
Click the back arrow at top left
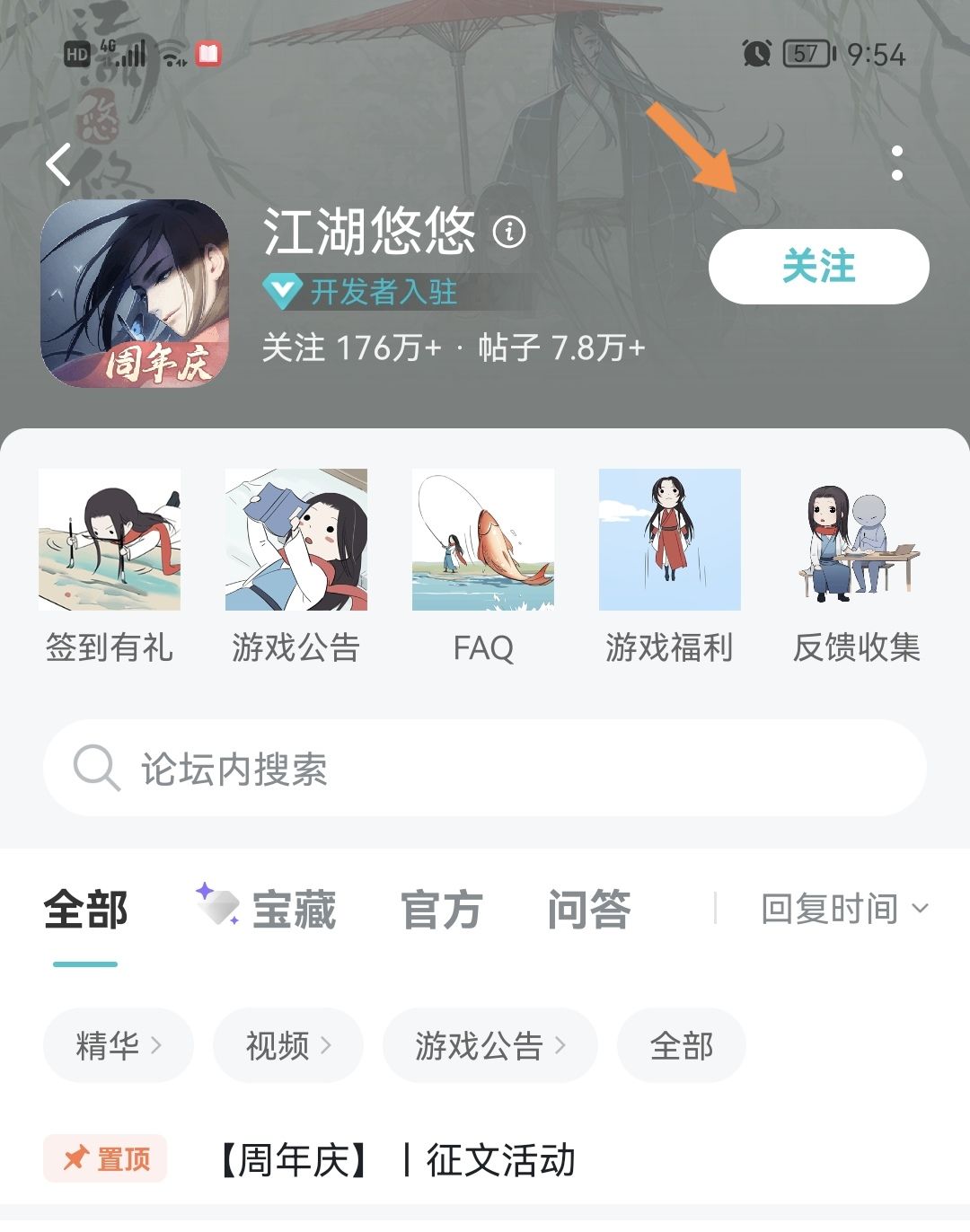pyautogui.click(x=56, y=164)
